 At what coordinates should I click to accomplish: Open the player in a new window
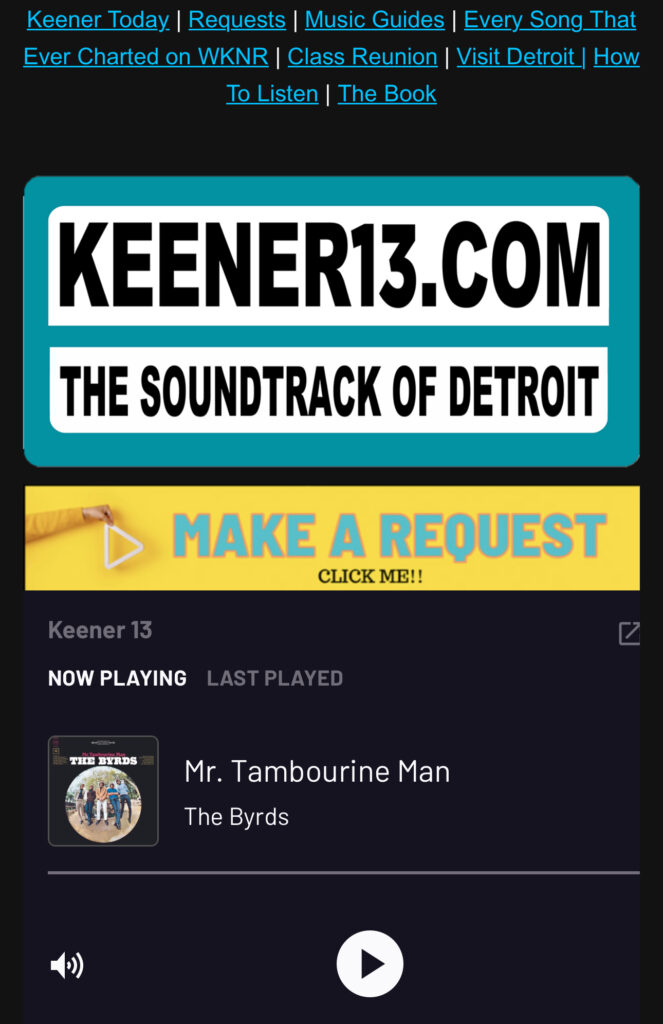pyautogui.click(x=629, y=632)
